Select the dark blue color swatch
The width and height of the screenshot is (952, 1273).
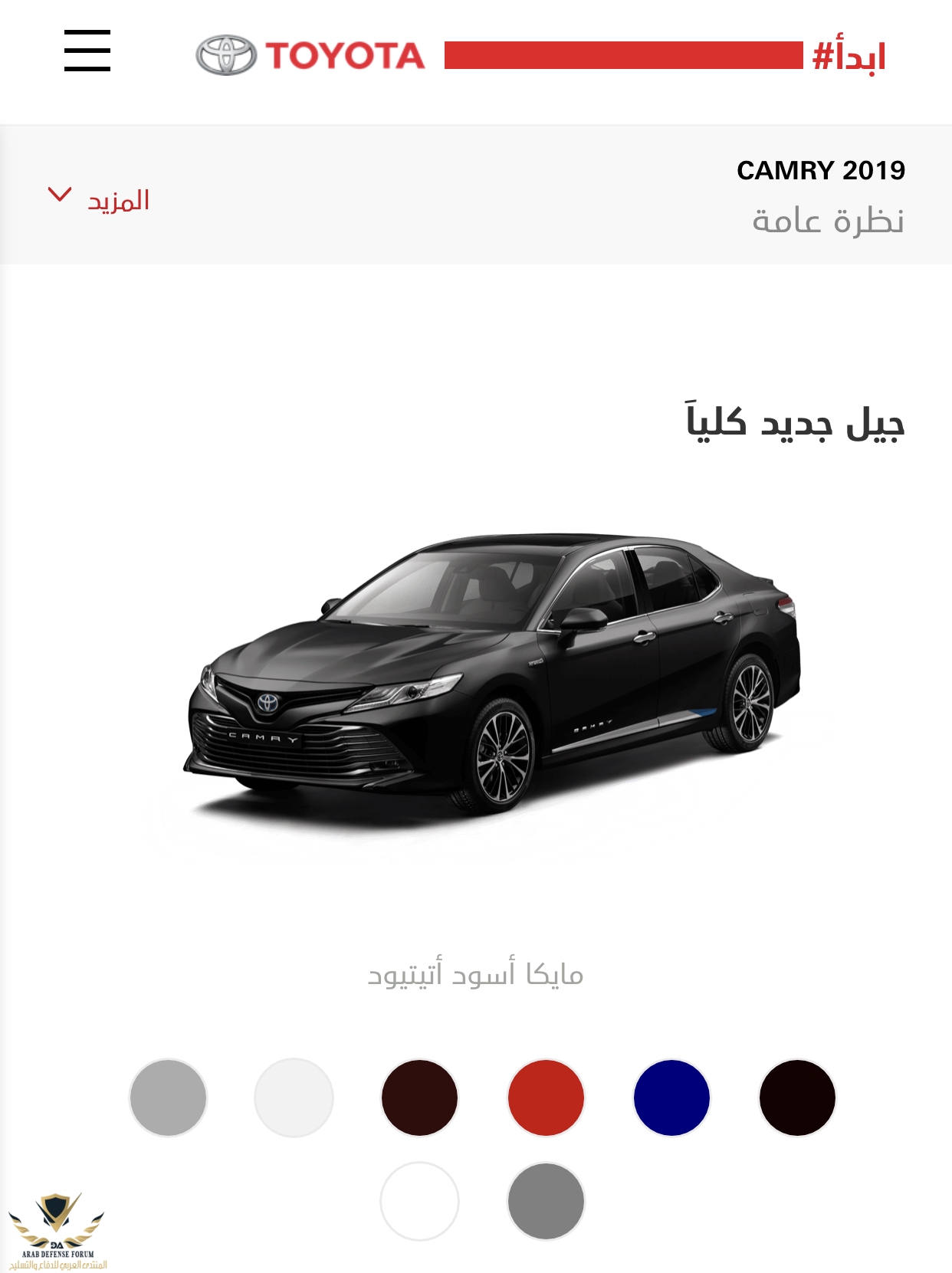click(x=671, y=1097)
